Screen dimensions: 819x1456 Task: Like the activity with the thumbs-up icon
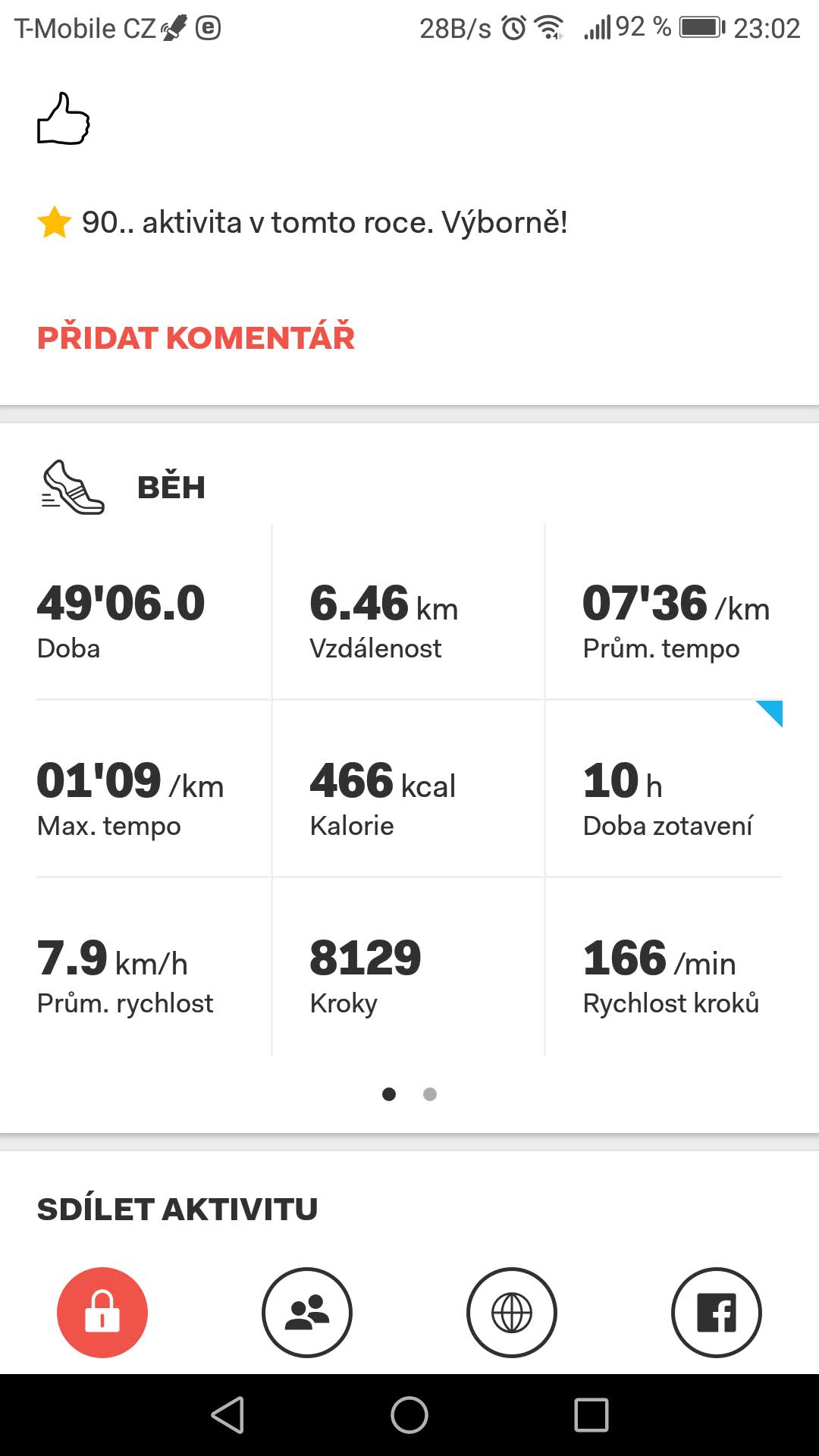tap(64, 119)
